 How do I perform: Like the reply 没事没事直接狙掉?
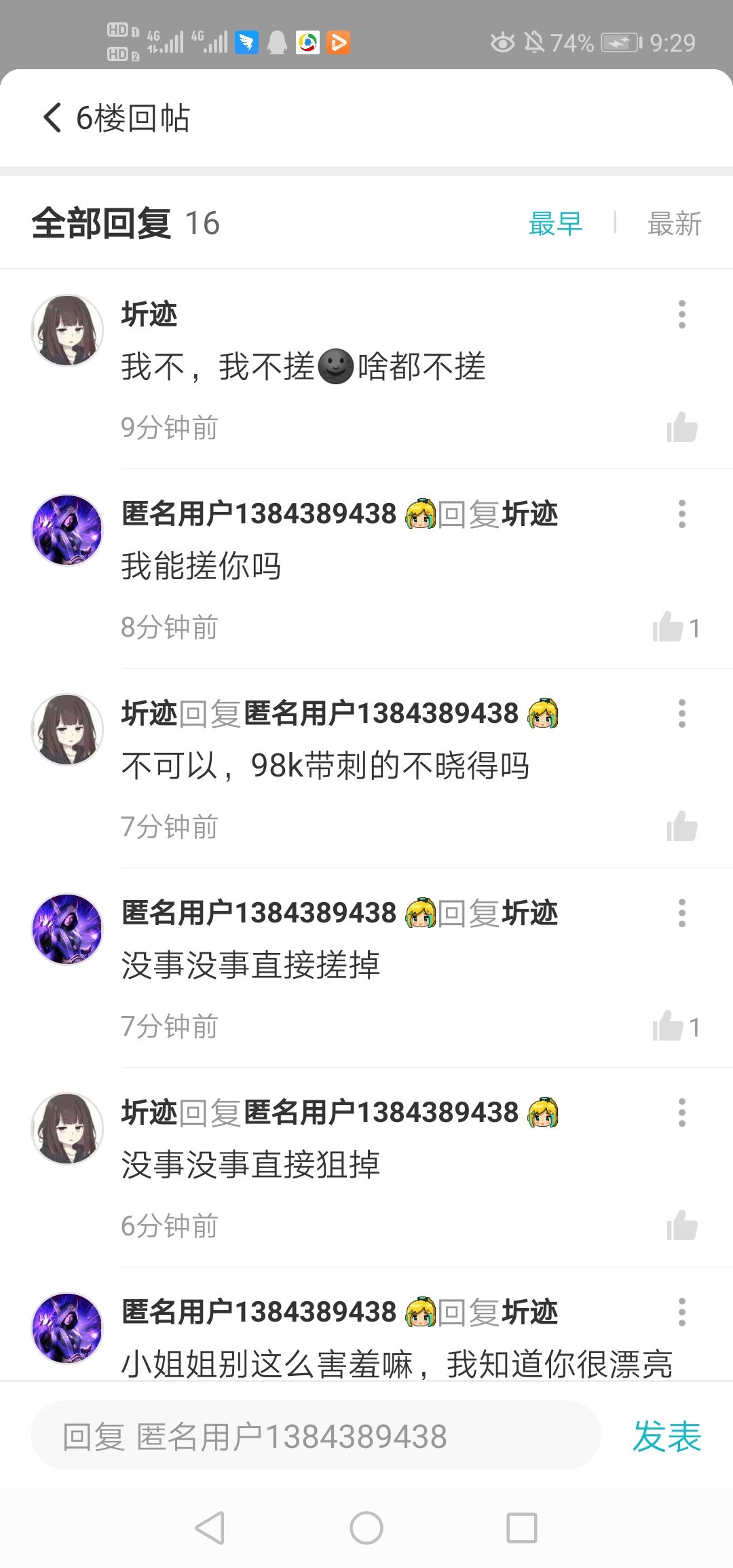click(681, 1226)
